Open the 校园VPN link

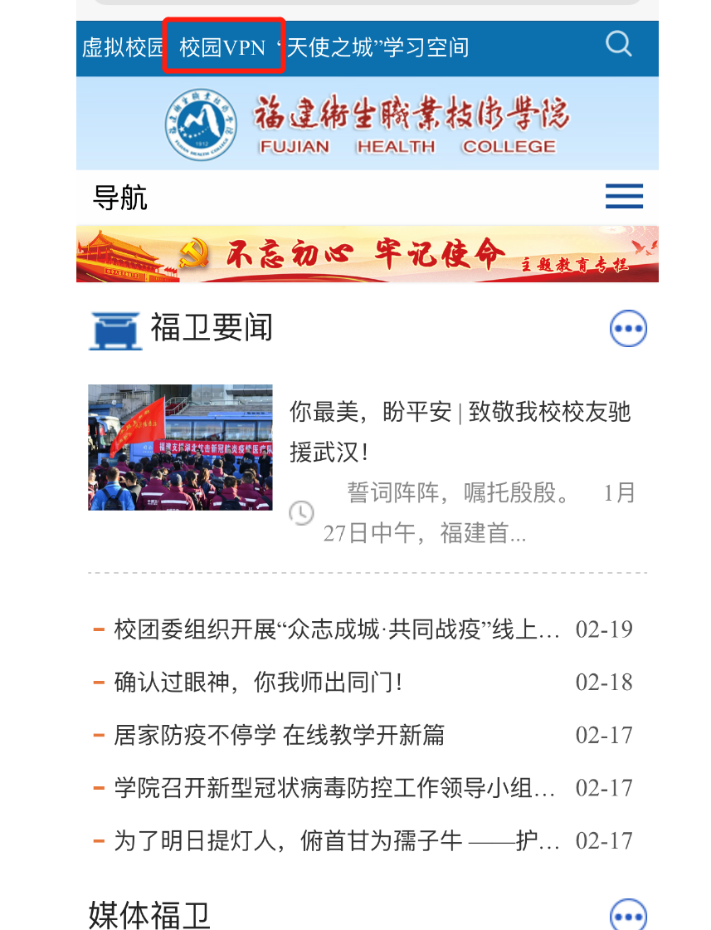tap(223, 48)
